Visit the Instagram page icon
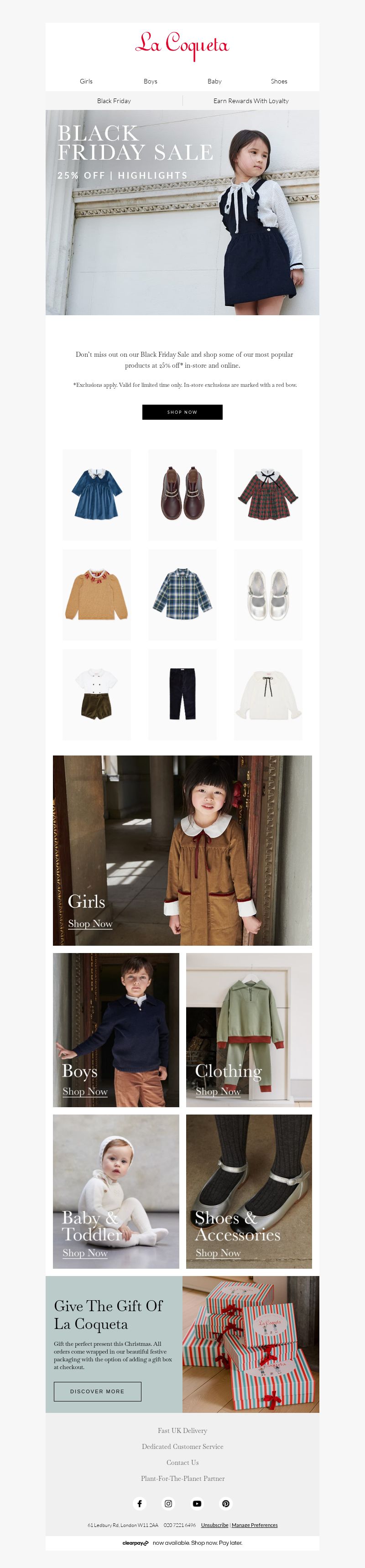 click(168, 1504)
